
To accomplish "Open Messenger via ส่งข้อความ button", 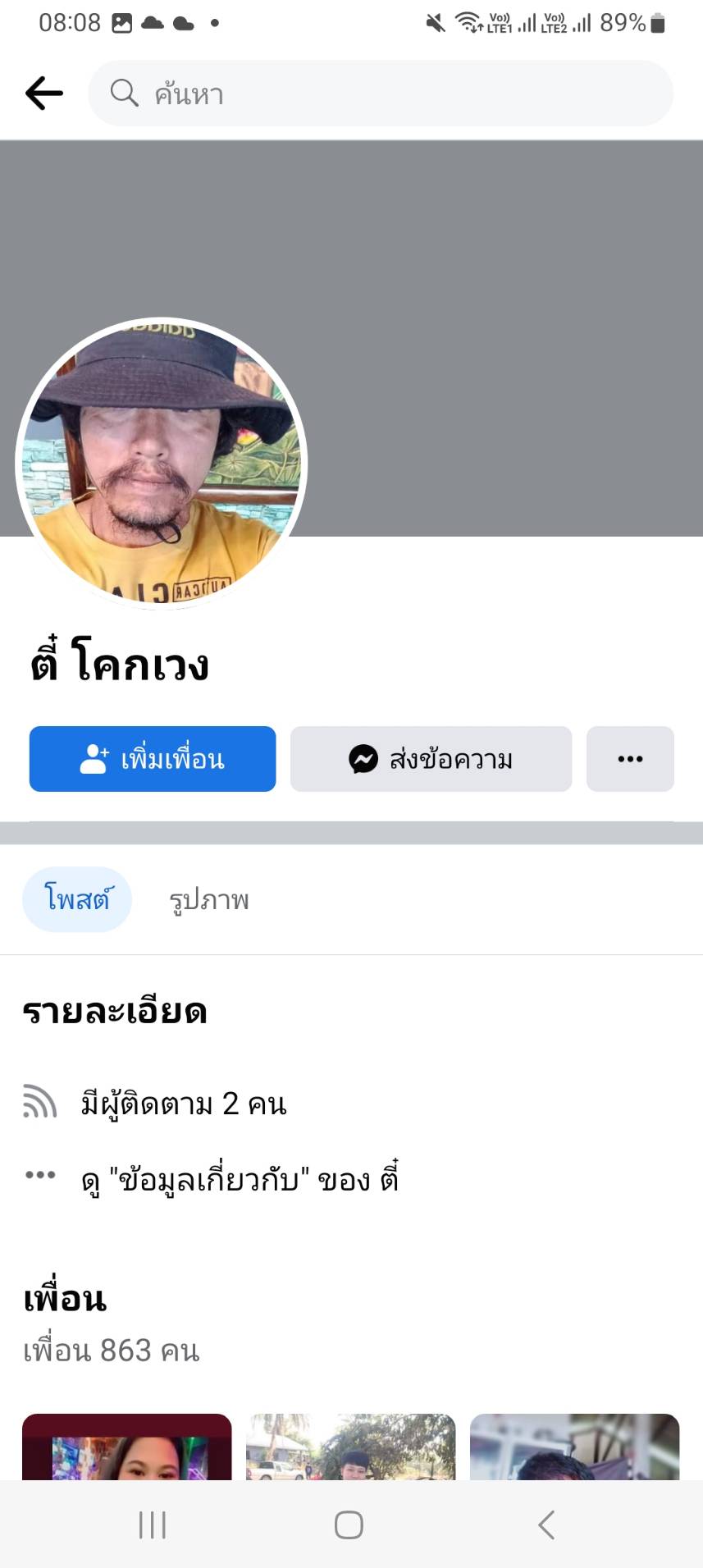I will [431, 759].
